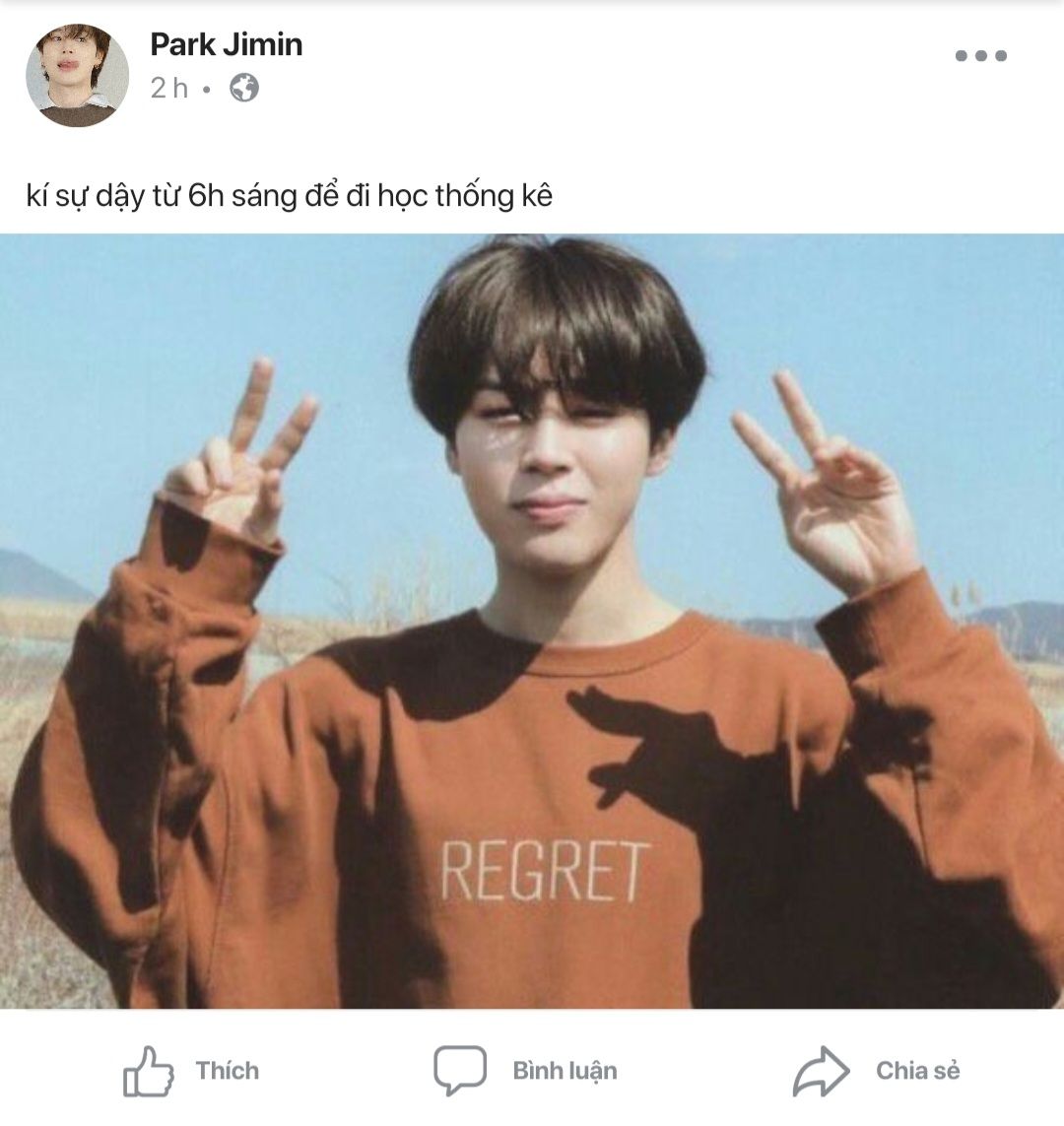Comment via Bình luận button

pos(525,1071)
